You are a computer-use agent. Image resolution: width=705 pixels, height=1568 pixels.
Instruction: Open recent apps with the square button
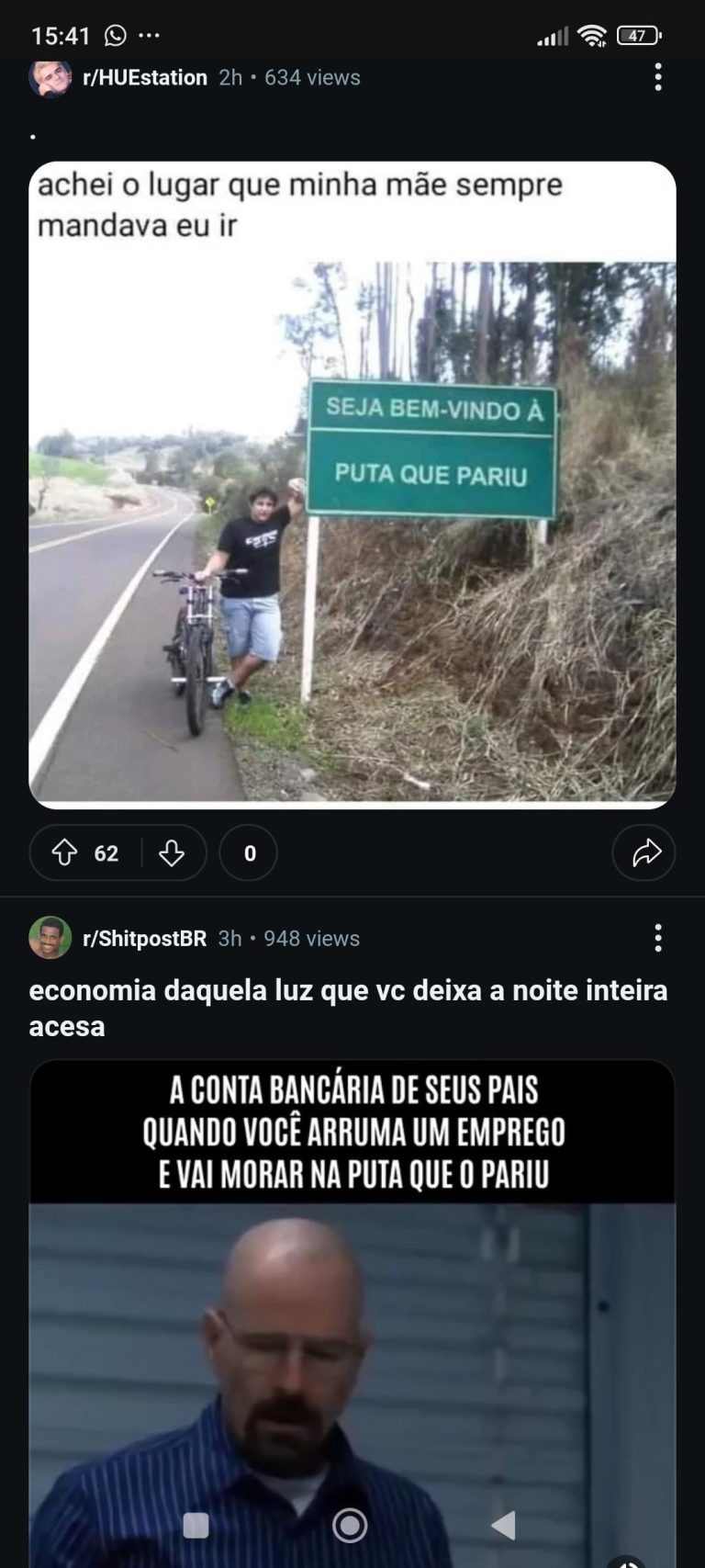pos(196,1525)
